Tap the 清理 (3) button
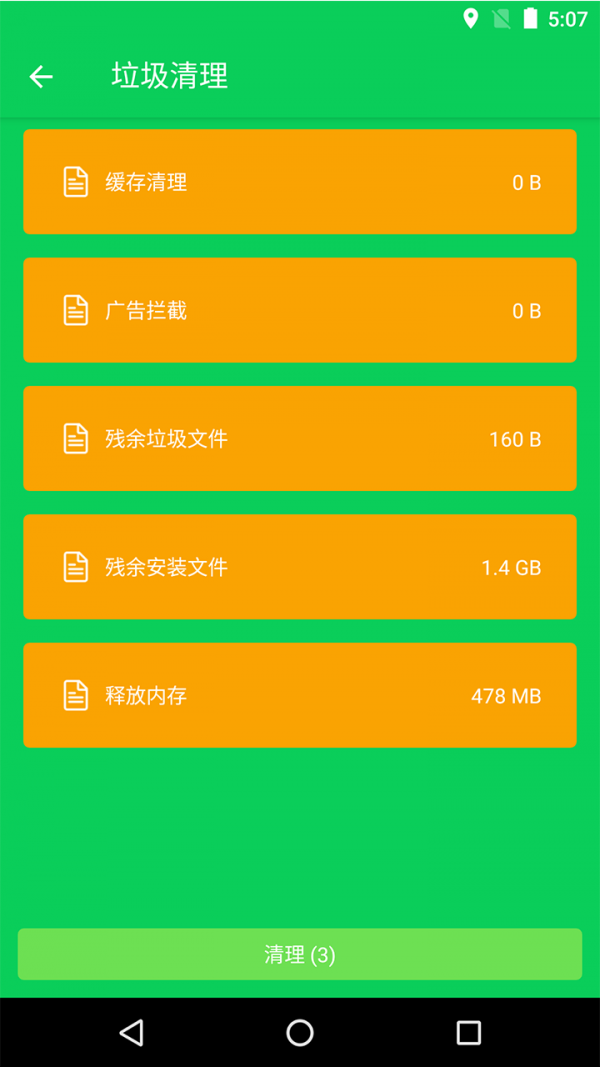The image size is (600, 1067). tap(300, 954)
